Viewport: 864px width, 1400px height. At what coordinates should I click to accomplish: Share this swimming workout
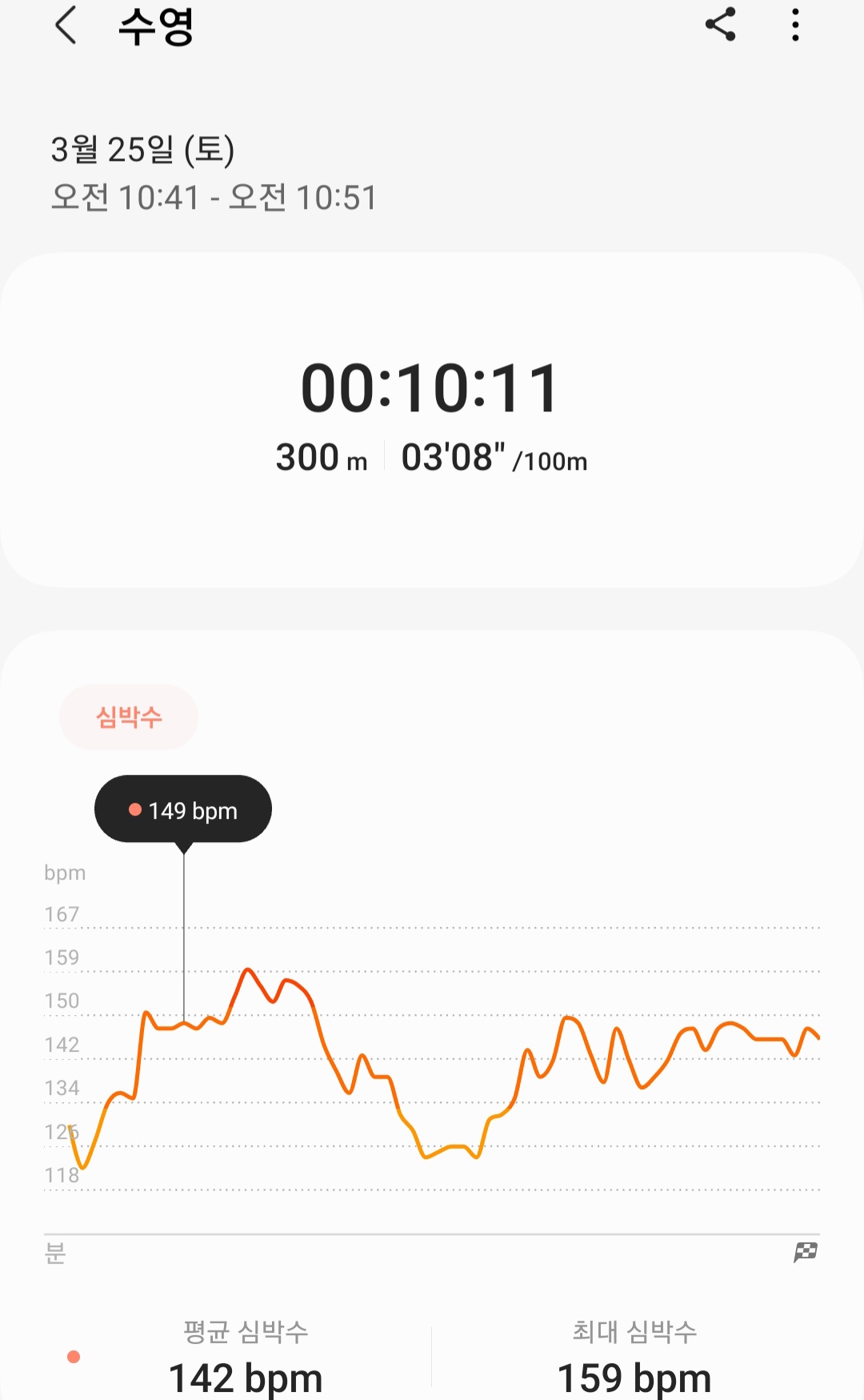click(720, 25)
